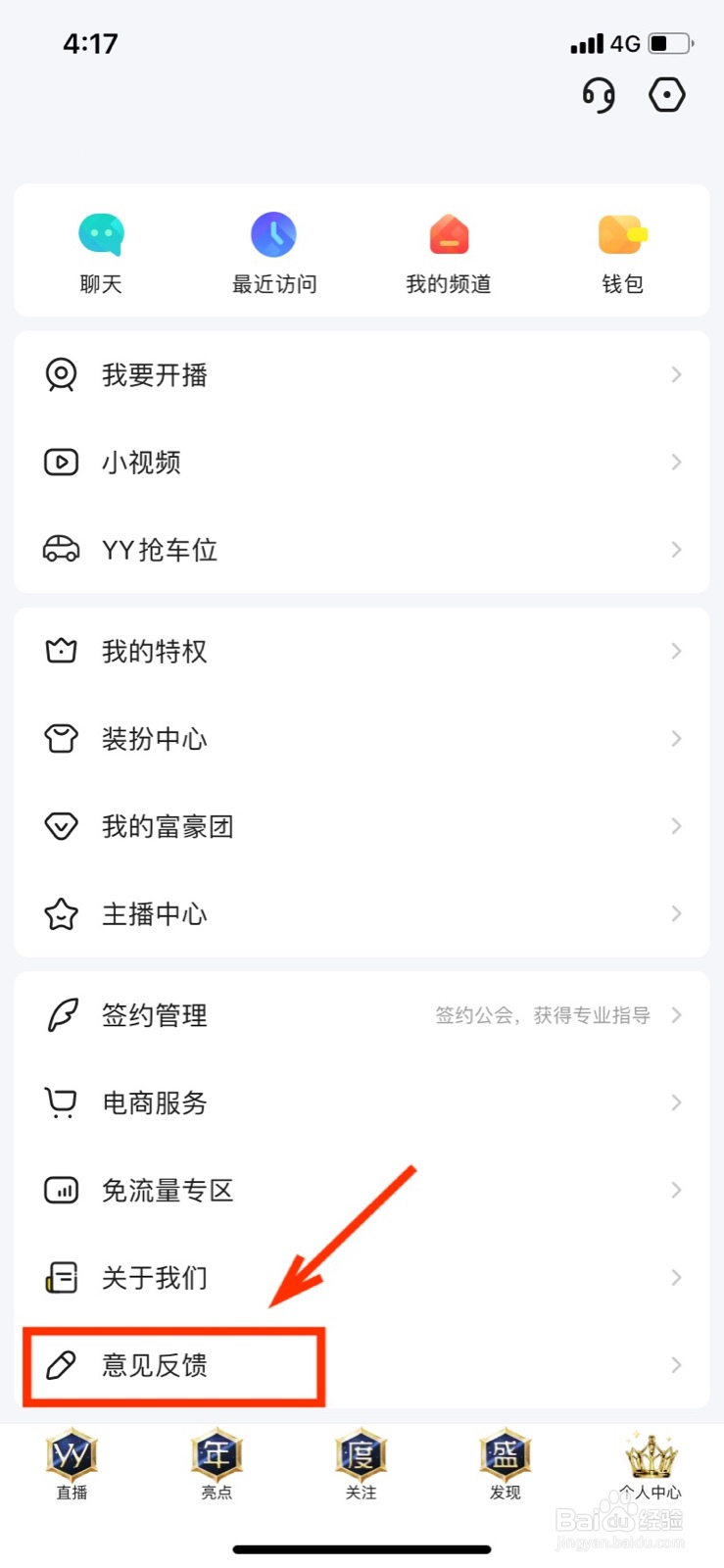Viewport: 724px width, 1568px height.
Task: Open 钱包 wallet
Action: [x=622, y=253]
